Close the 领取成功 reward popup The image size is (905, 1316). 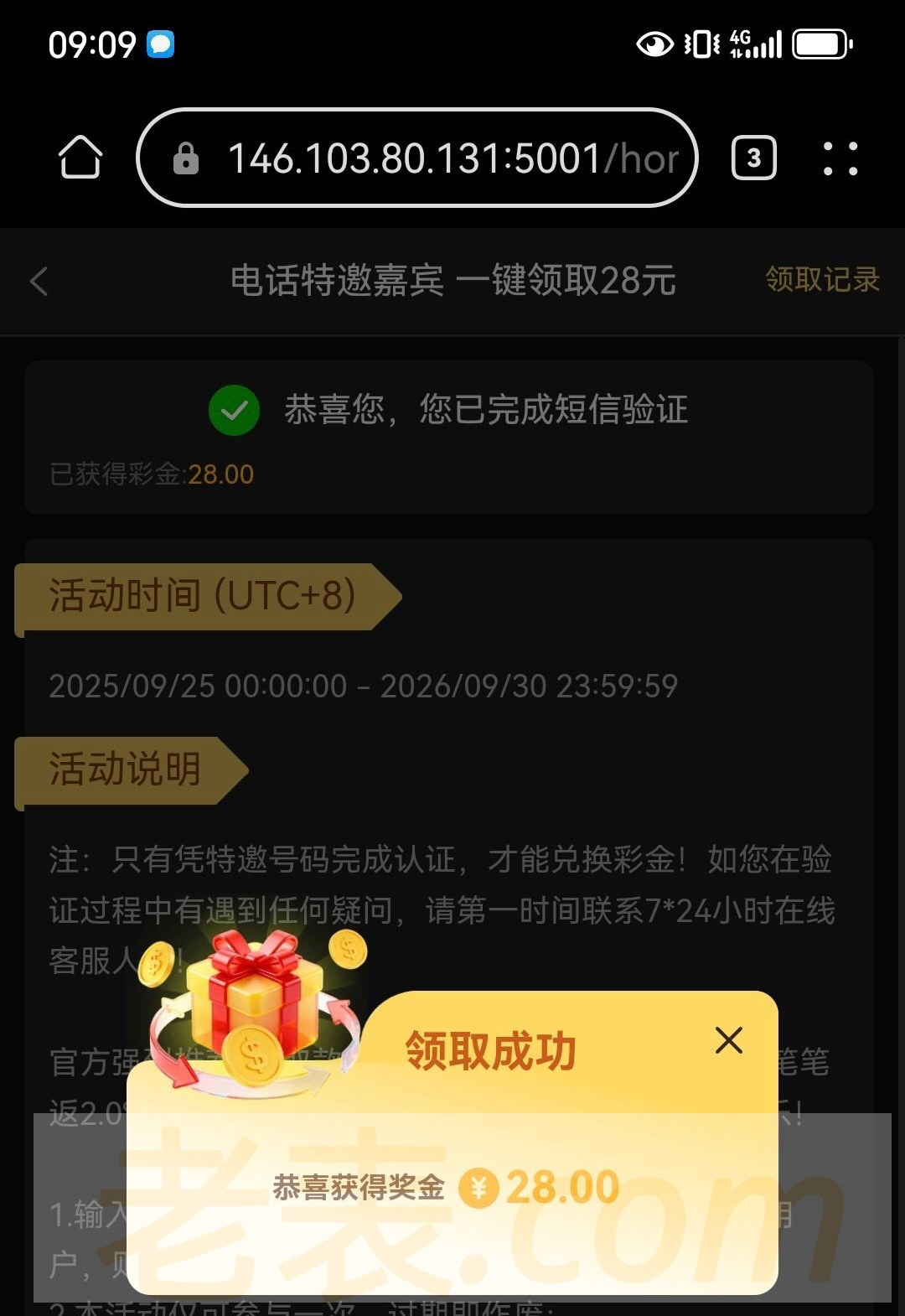(x=729, y=1040)
